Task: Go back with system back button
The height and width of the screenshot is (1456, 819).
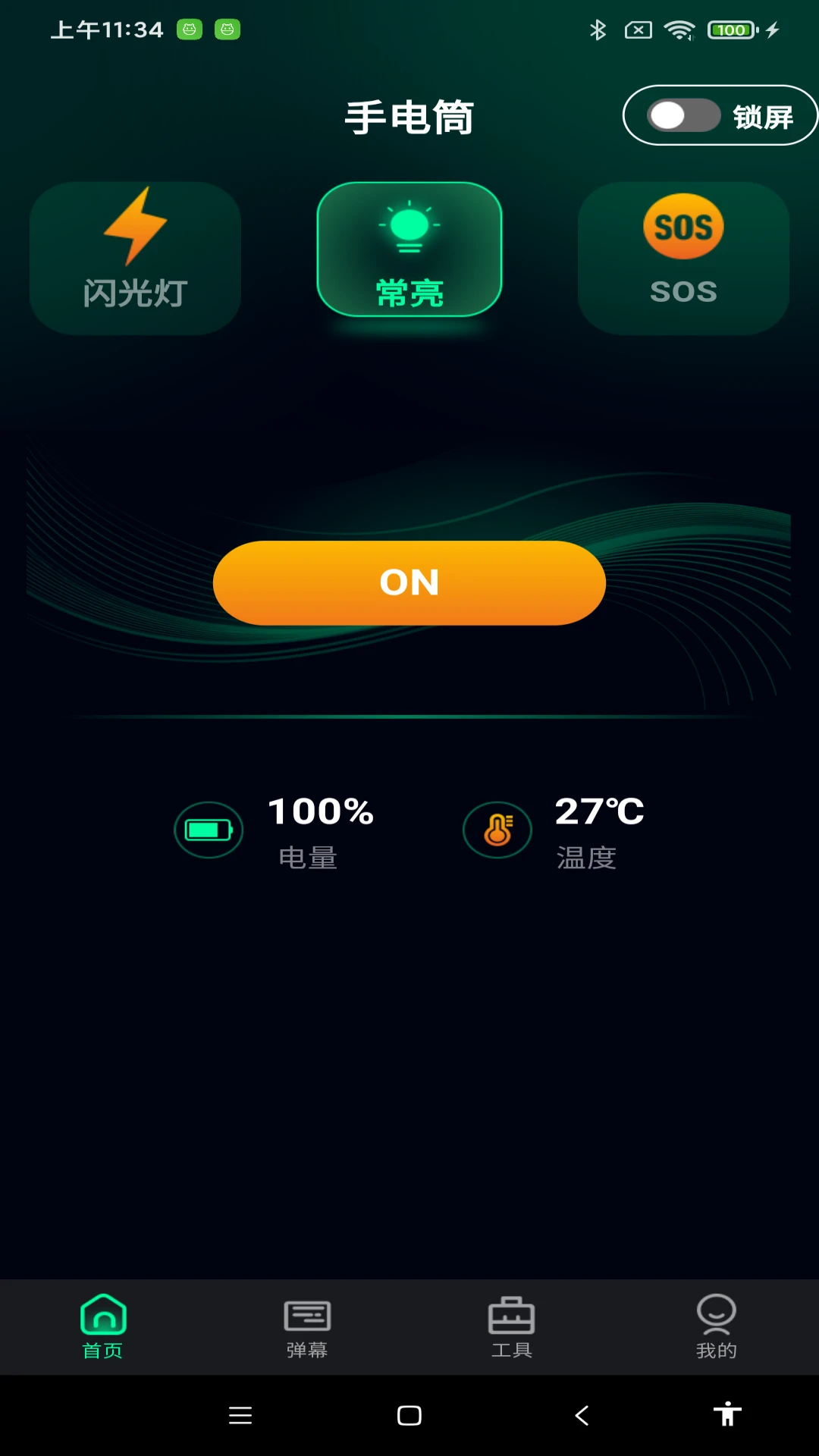Action: (x=582, y=1415)
